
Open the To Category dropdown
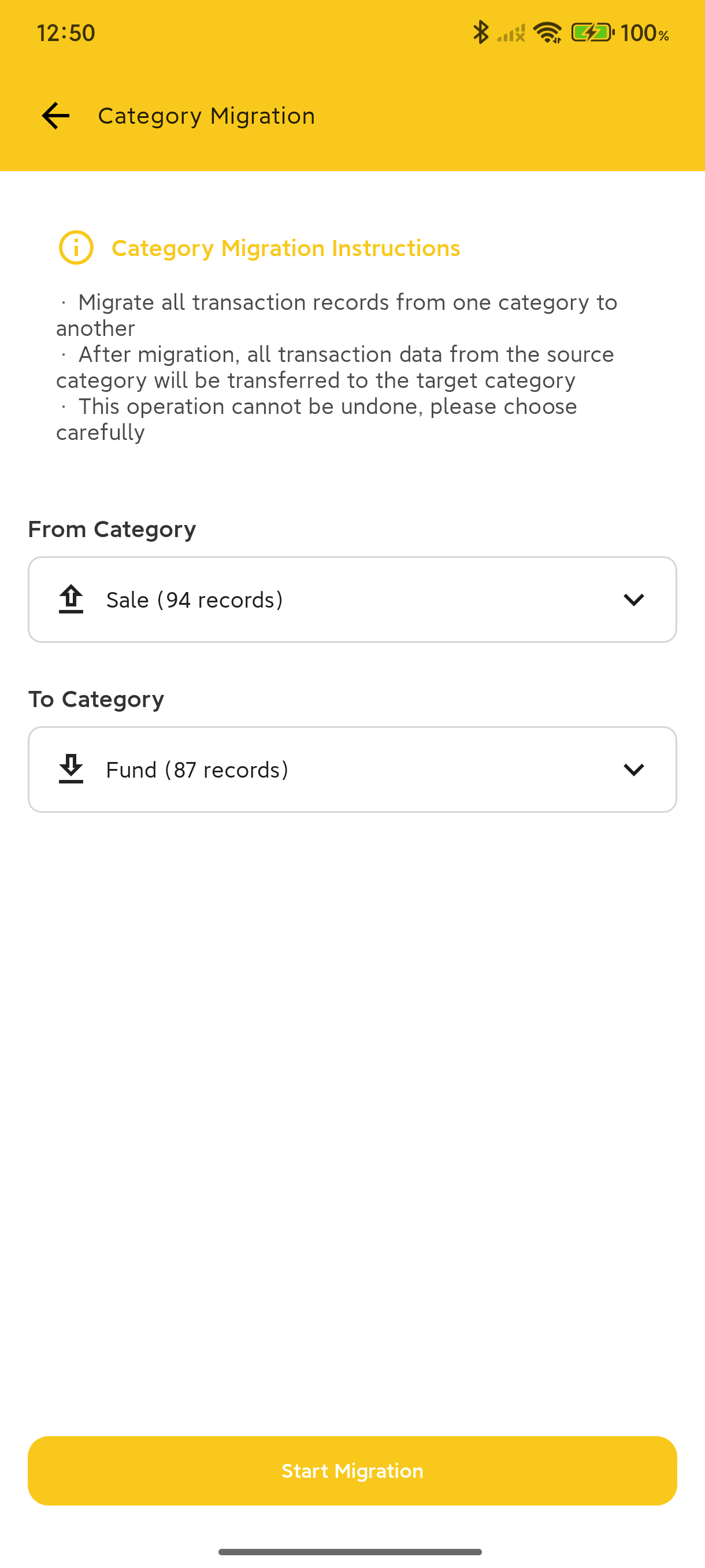point(352,770)
